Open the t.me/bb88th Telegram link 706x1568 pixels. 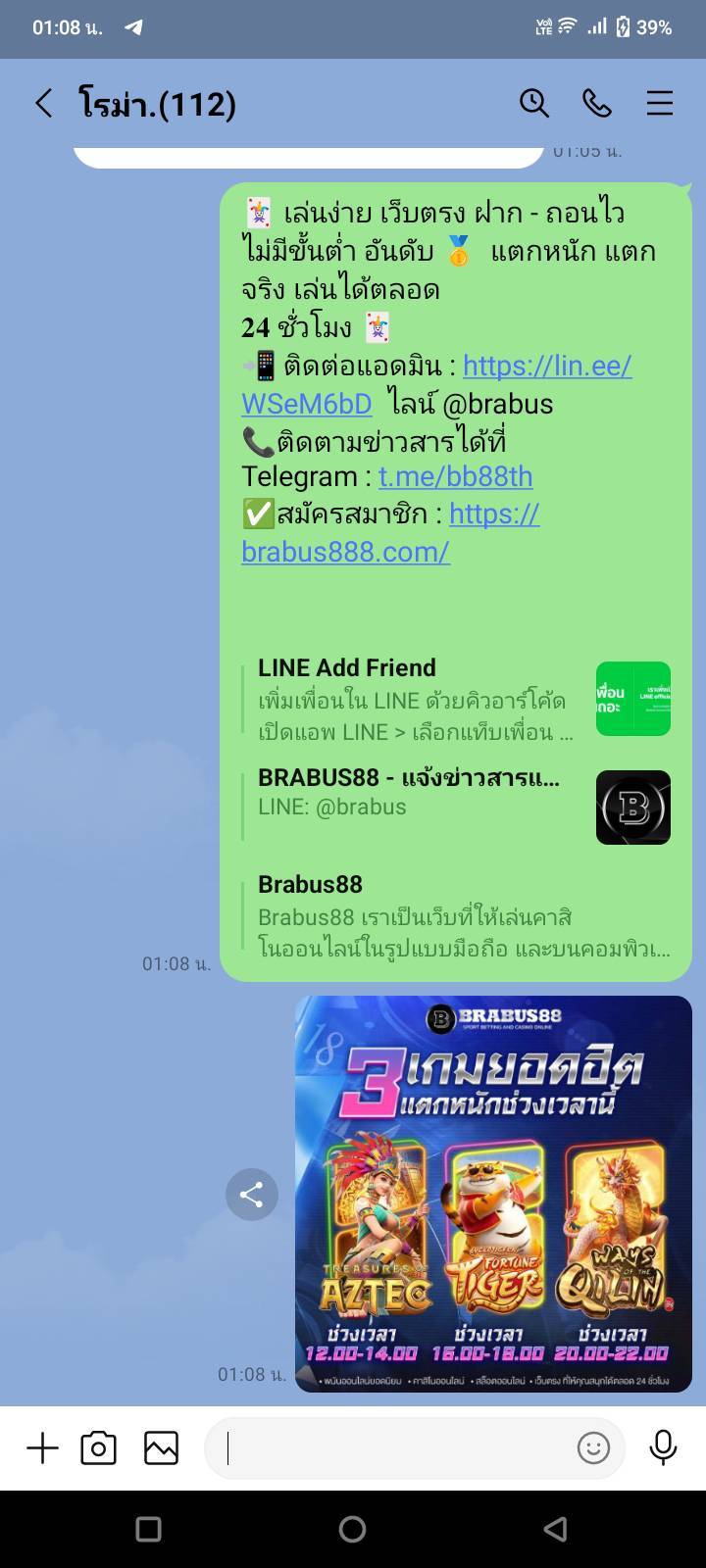click(x=455, y=476)
